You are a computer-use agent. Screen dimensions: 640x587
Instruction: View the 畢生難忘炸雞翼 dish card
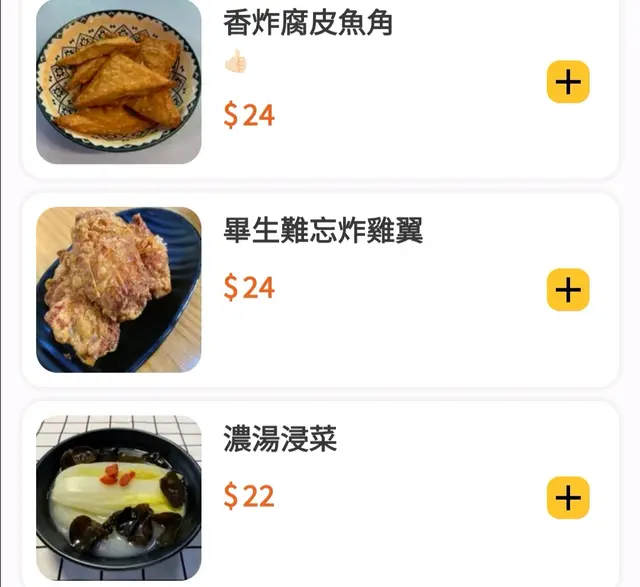[323, 232]
